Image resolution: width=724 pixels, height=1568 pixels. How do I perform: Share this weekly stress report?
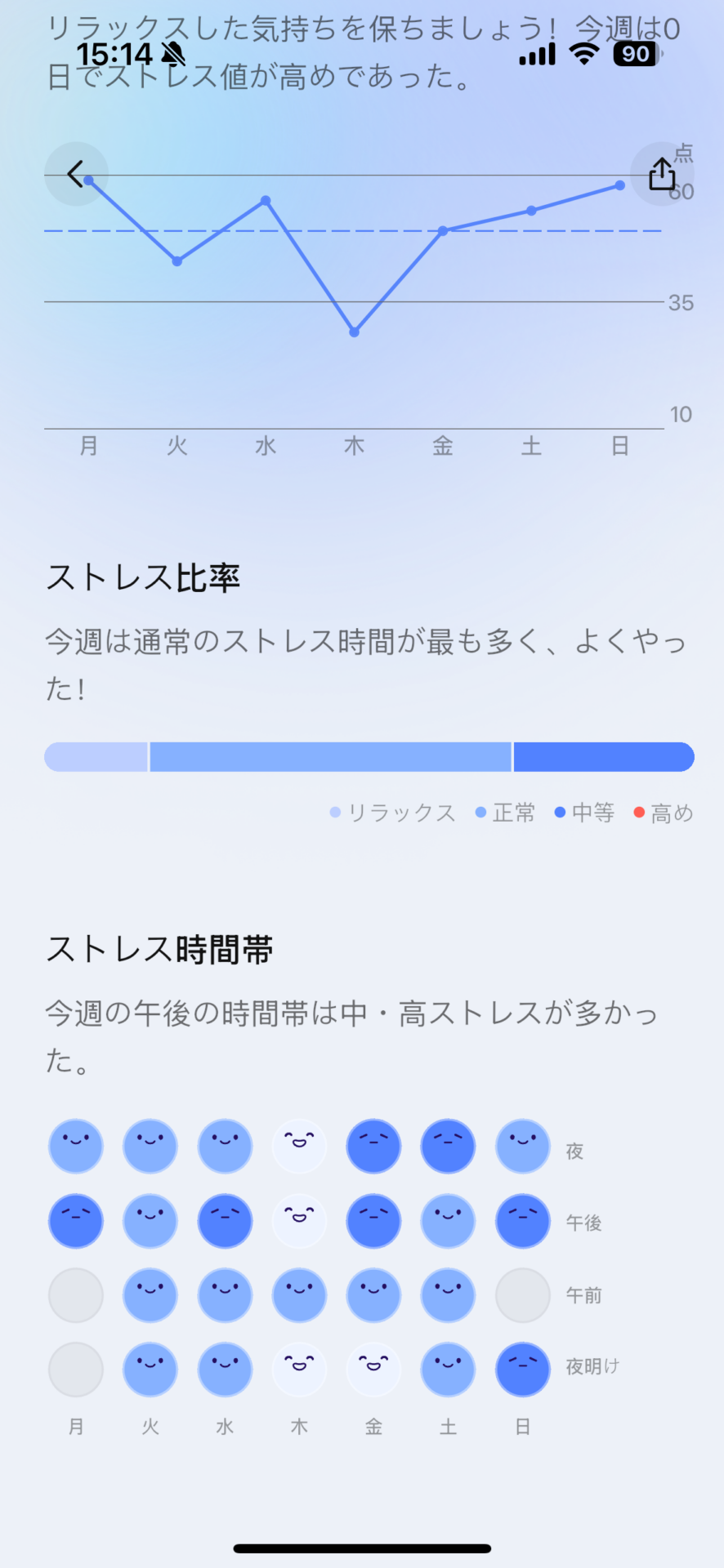click(662, 174)
